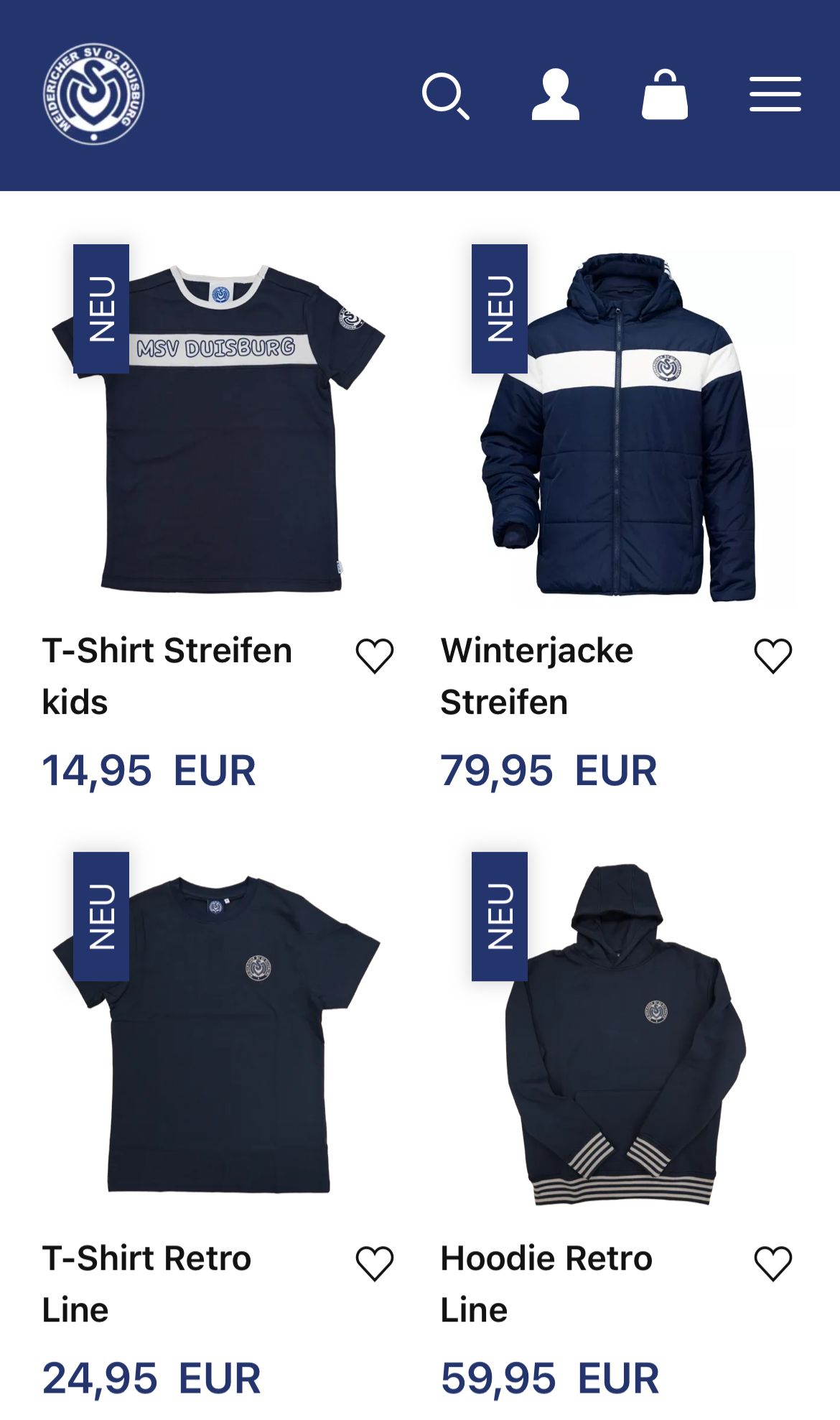
Task: Like the T-Shirt Retro Line heart
Action: [x=375, y=1263]
